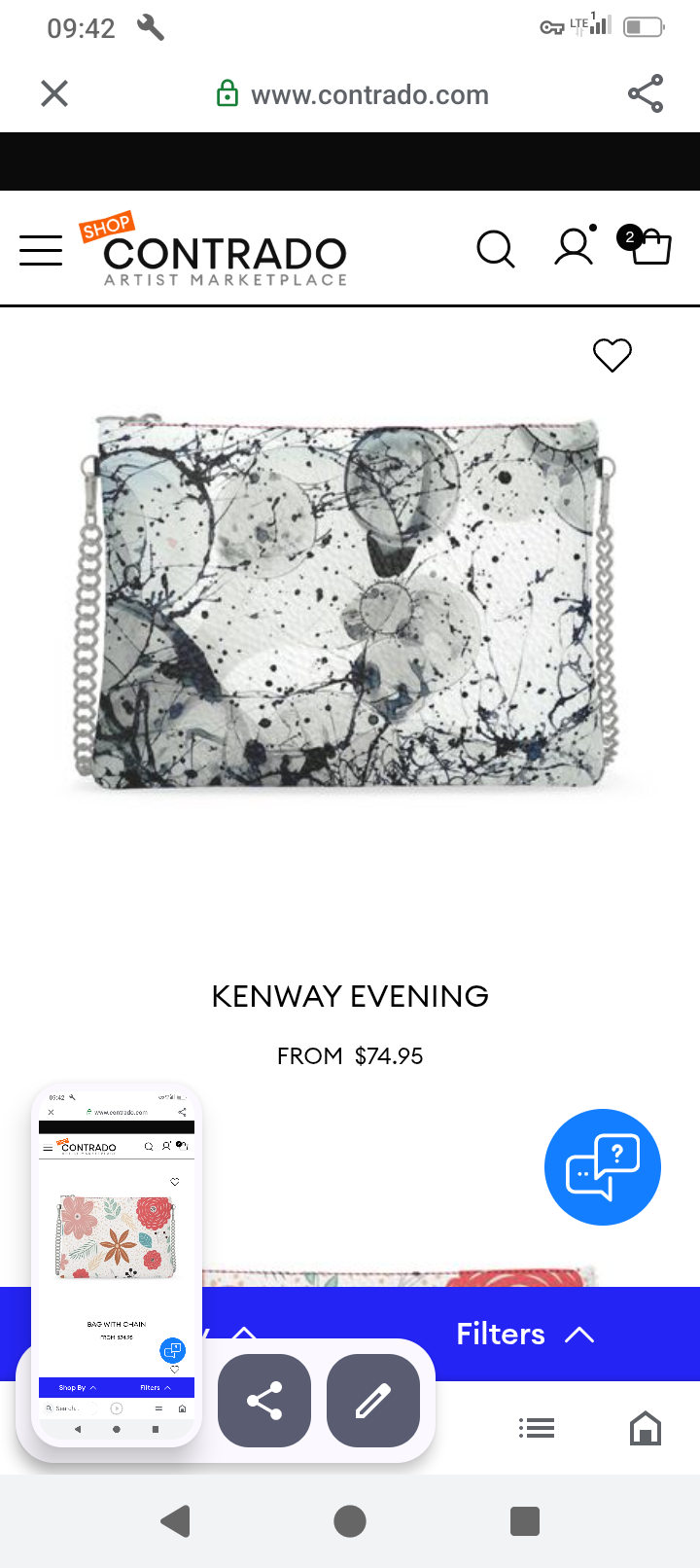Open the hamburger menu

[41, 250]
